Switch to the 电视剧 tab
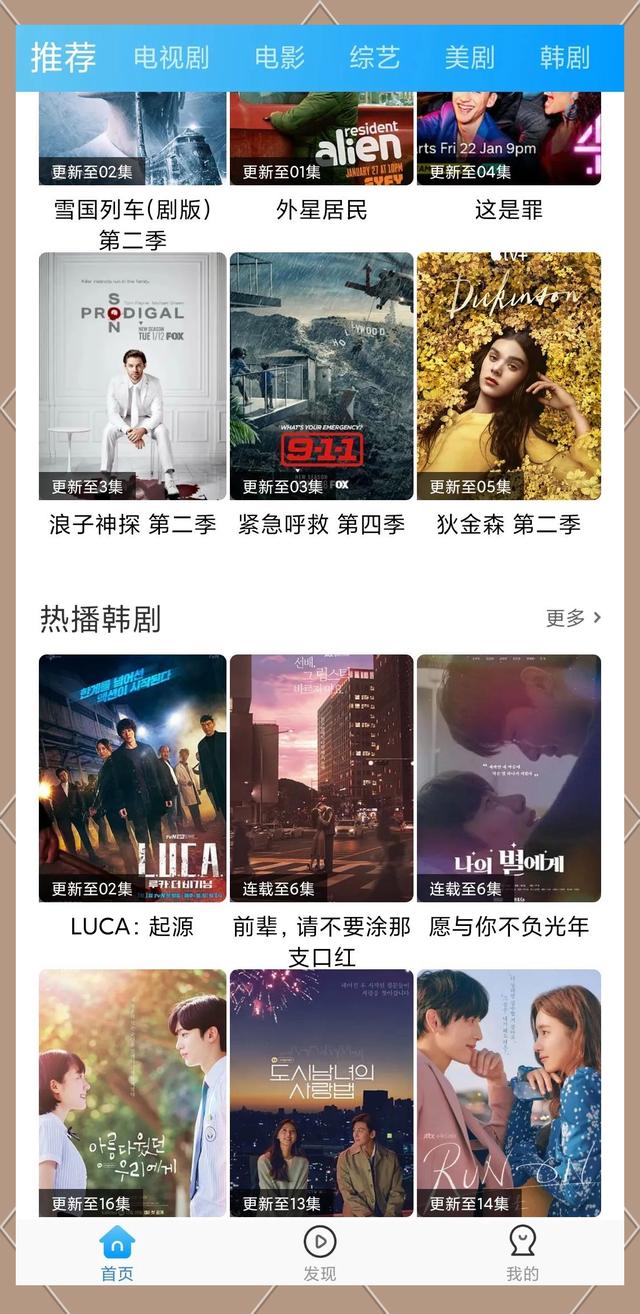The image size is (640, 1314). (171, 57)
